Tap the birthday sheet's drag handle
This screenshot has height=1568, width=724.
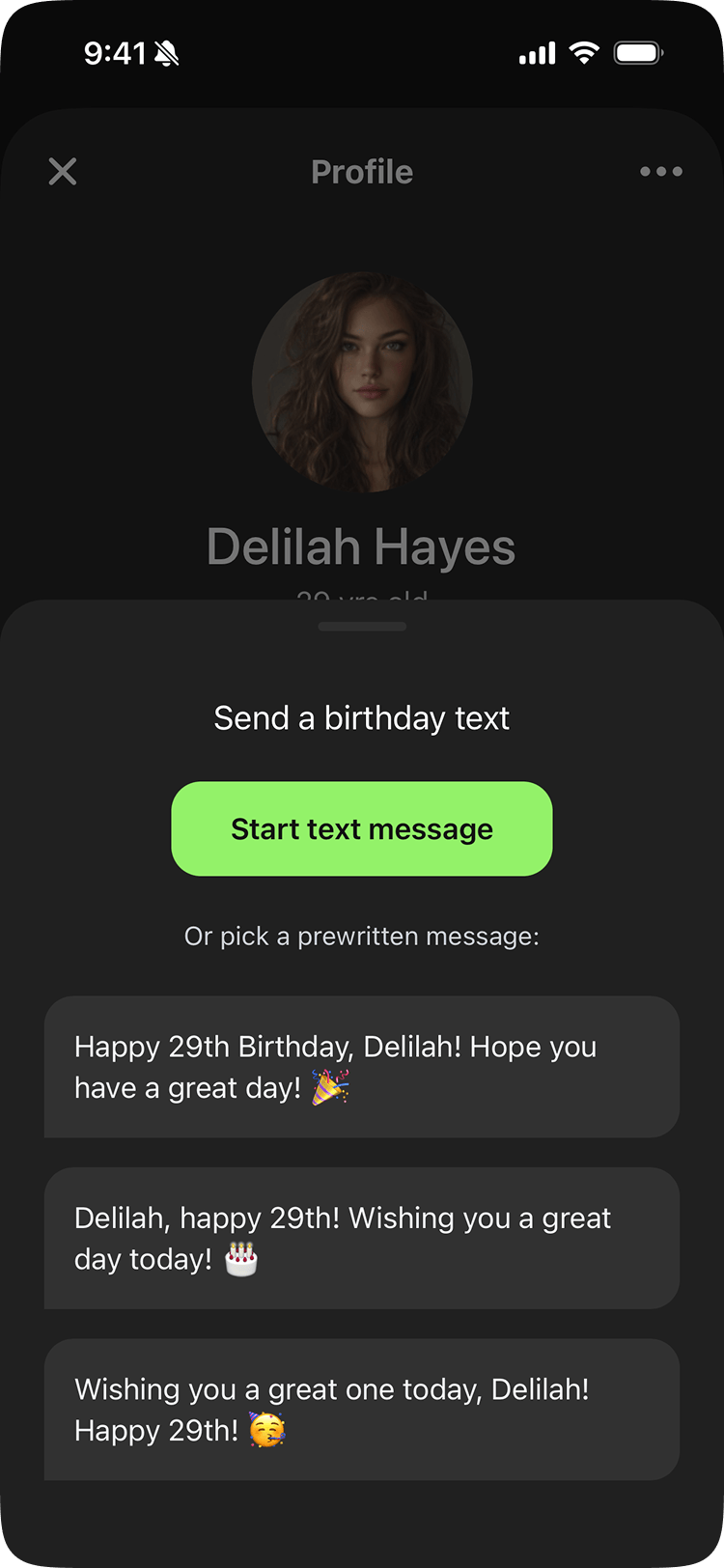362,627
